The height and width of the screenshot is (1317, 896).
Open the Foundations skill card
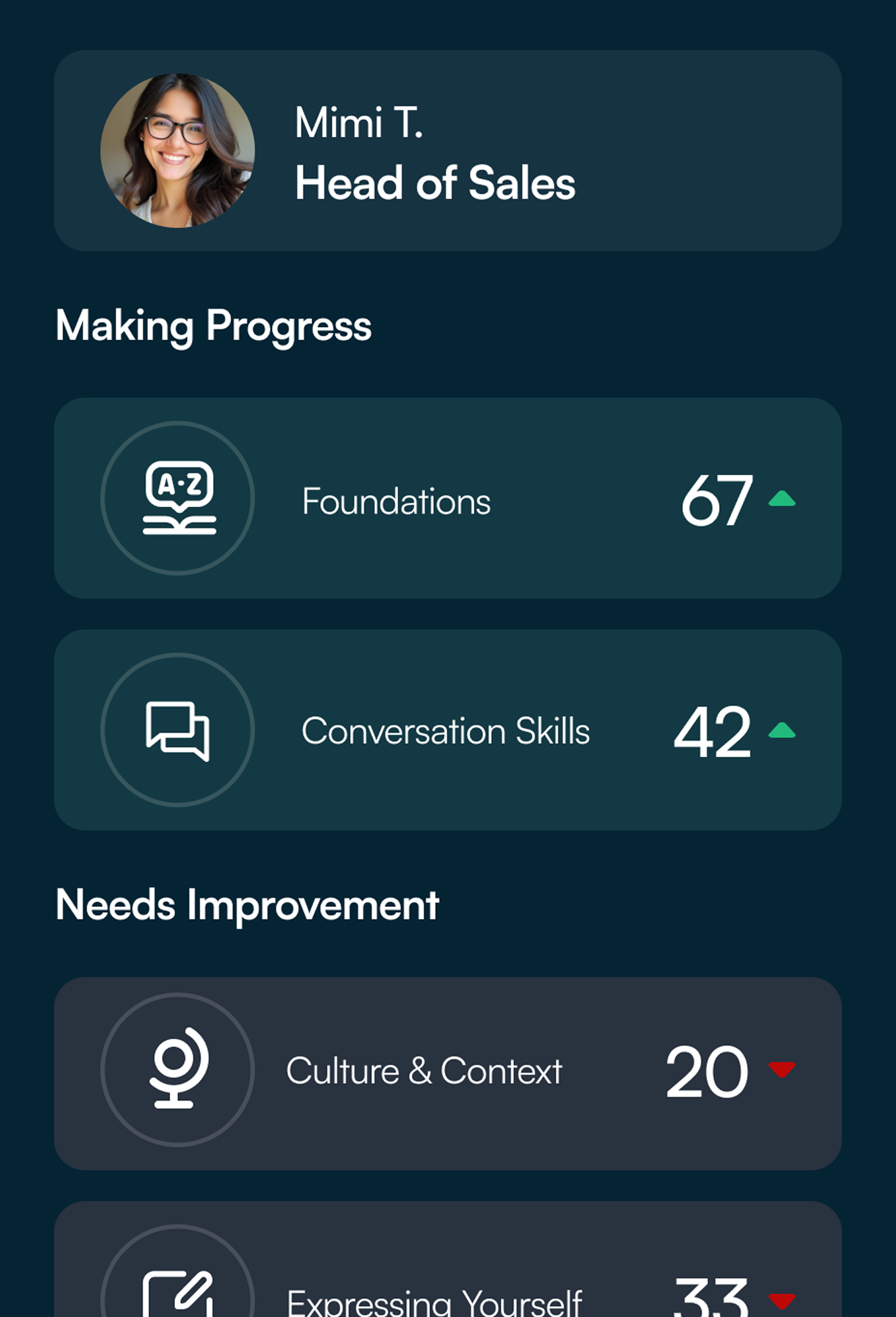click(447, 498)
